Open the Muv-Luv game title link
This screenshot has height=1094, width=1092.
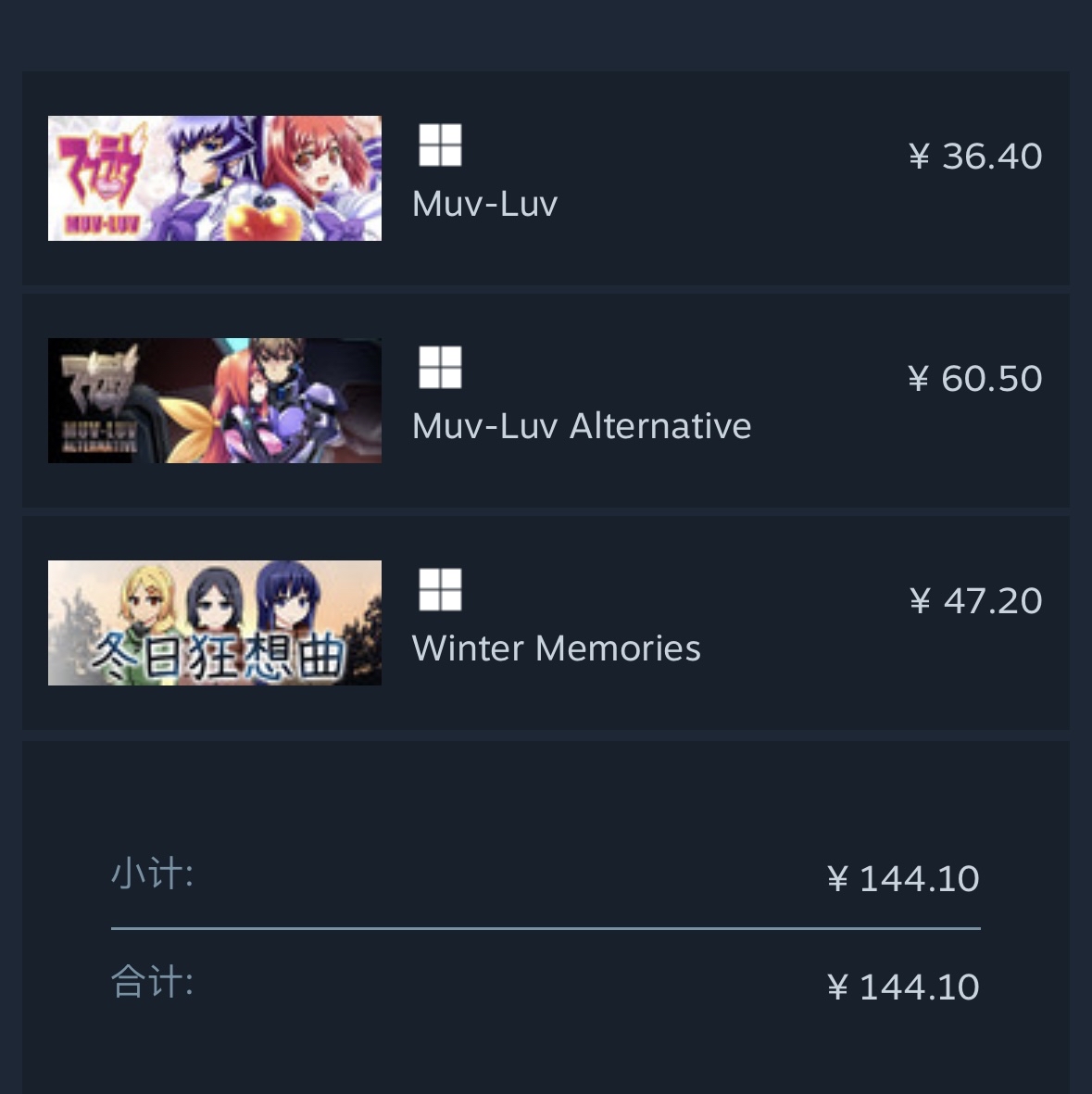(x=483, y=204)
